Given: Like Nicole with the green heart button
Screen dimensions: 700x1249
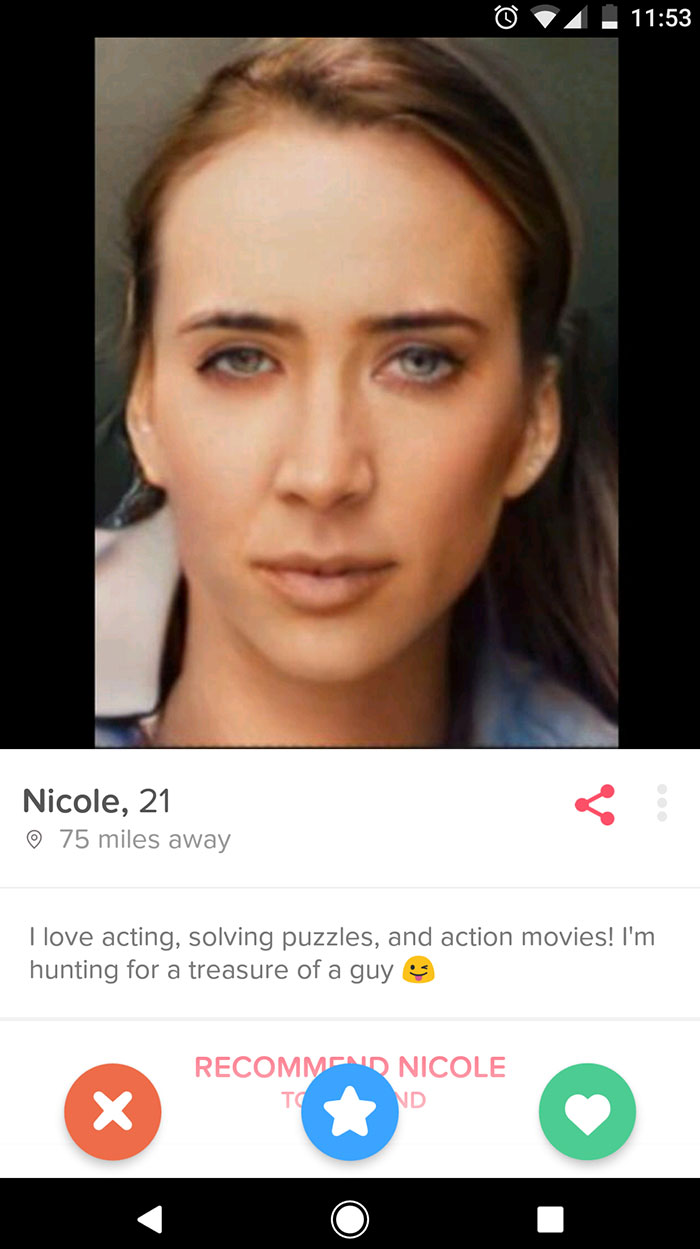Looking at the screenshot, I should pos(587,1112).
